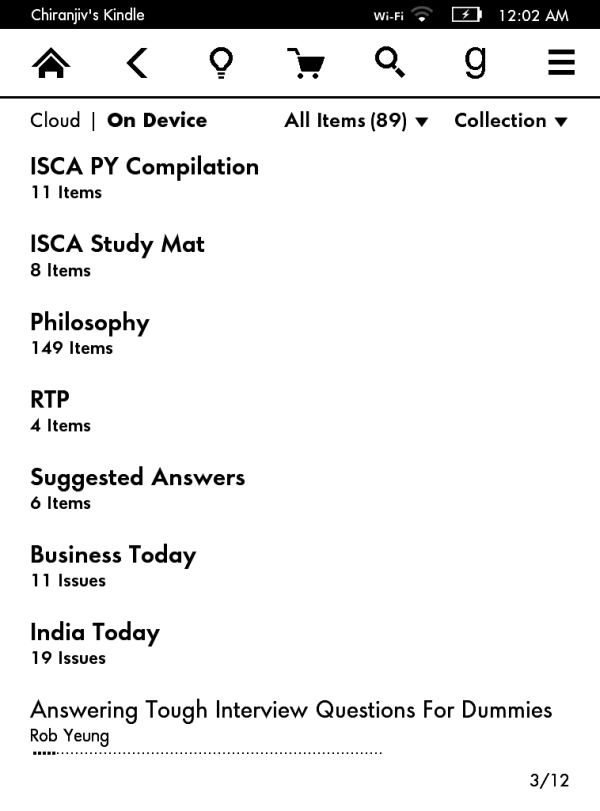Open Answering Tough Interview Questions For Dummies
This screenshot has height=811, width=600.
point(290,720)
